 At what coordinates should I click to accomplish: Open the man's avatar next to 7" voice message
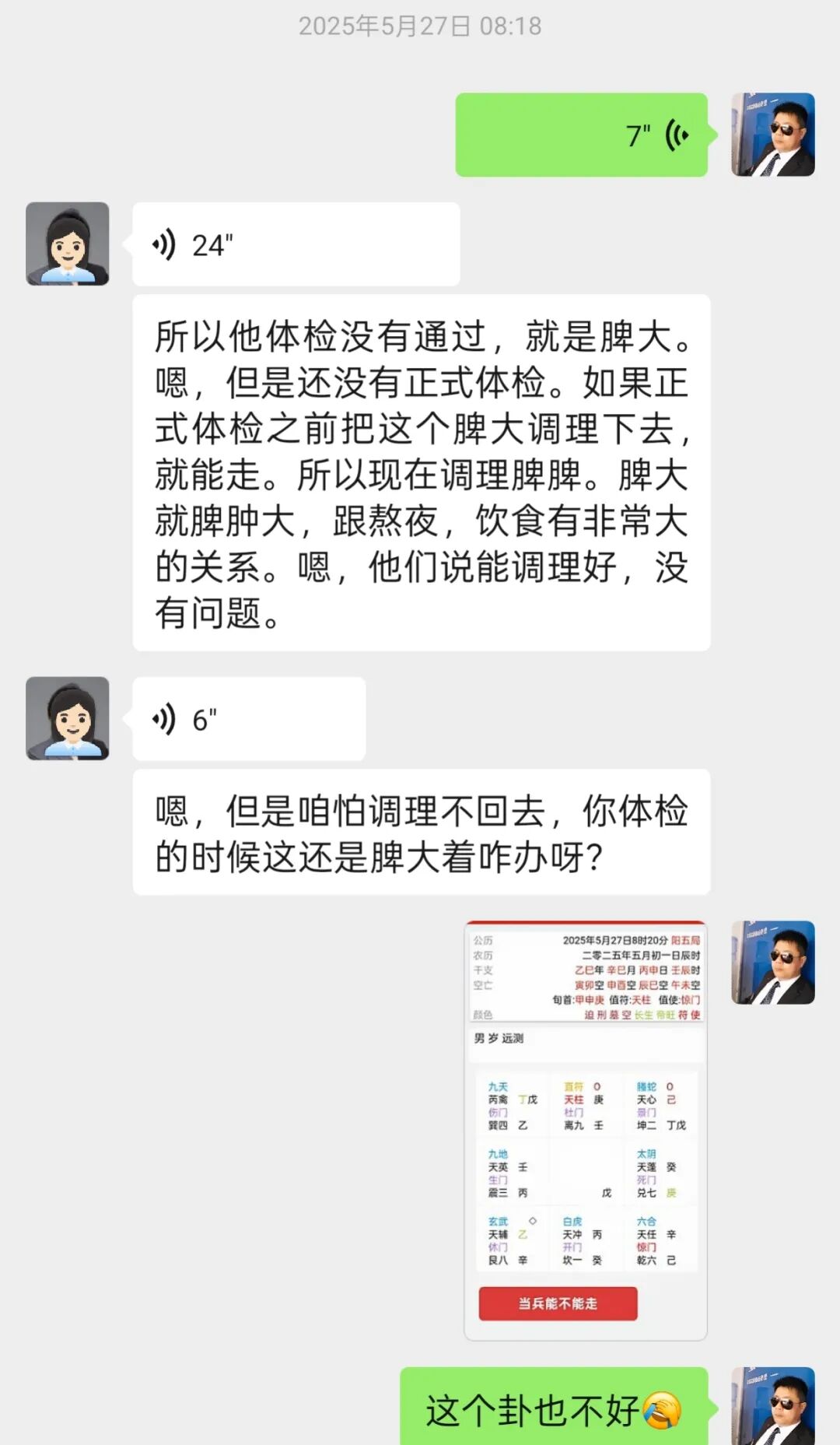click(772, 135)
